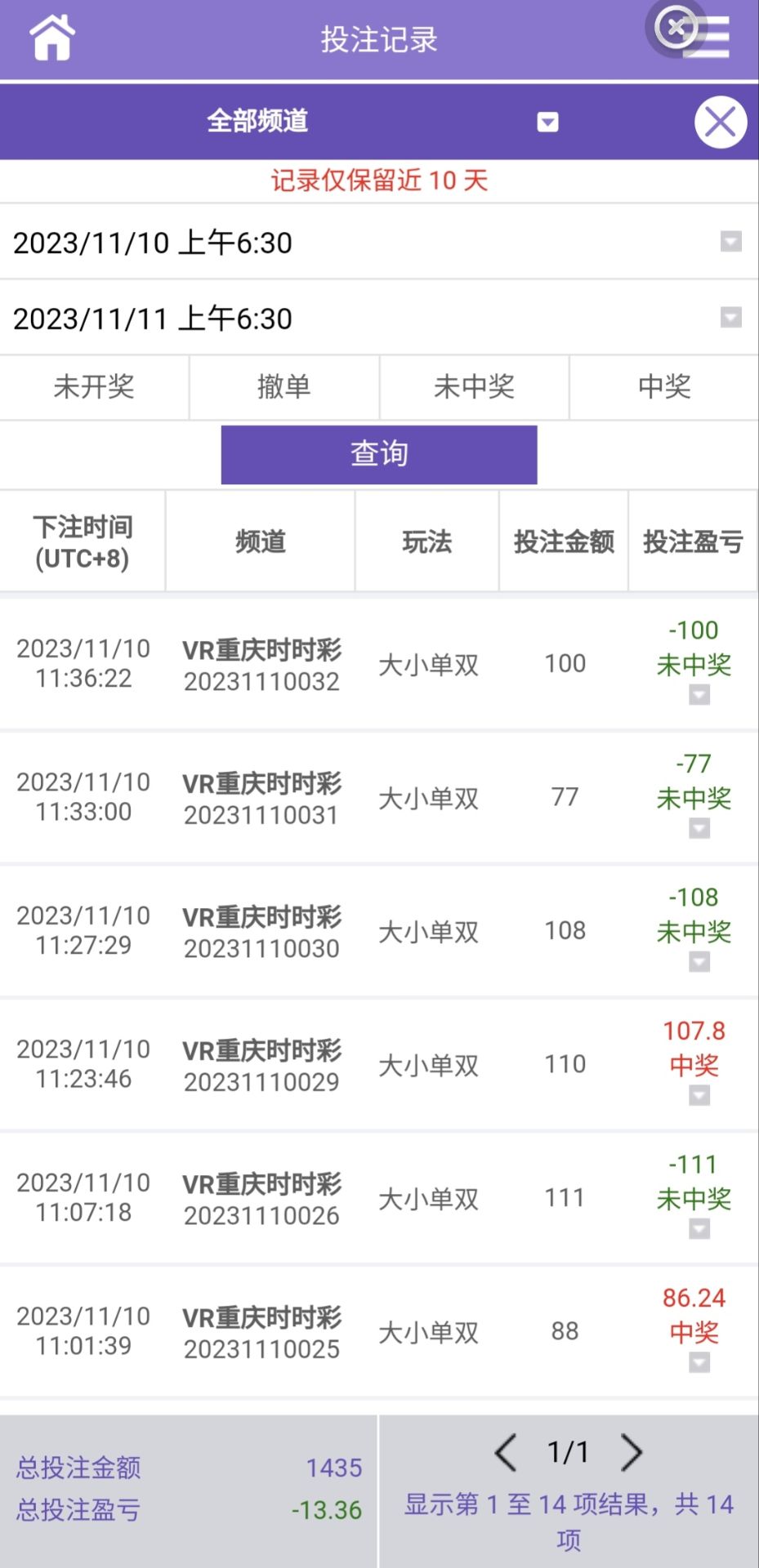This screenshot has height=1568, width=759.
Task: Expand details for bet 20231110030
Action: pyautogui.click(x=699, y=962)
